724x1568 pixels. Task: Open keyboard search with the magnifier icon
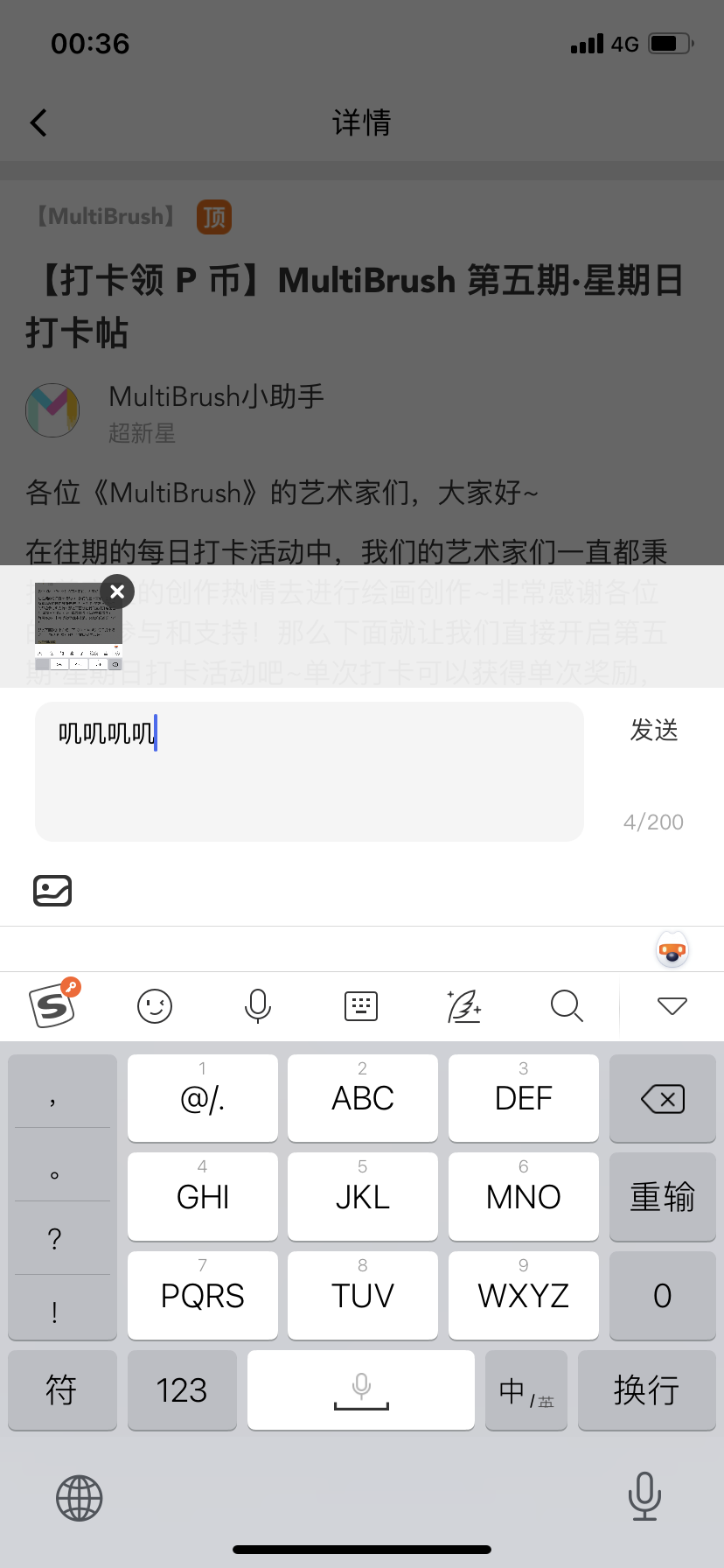pyautogui.click(x=567, y=1006)
